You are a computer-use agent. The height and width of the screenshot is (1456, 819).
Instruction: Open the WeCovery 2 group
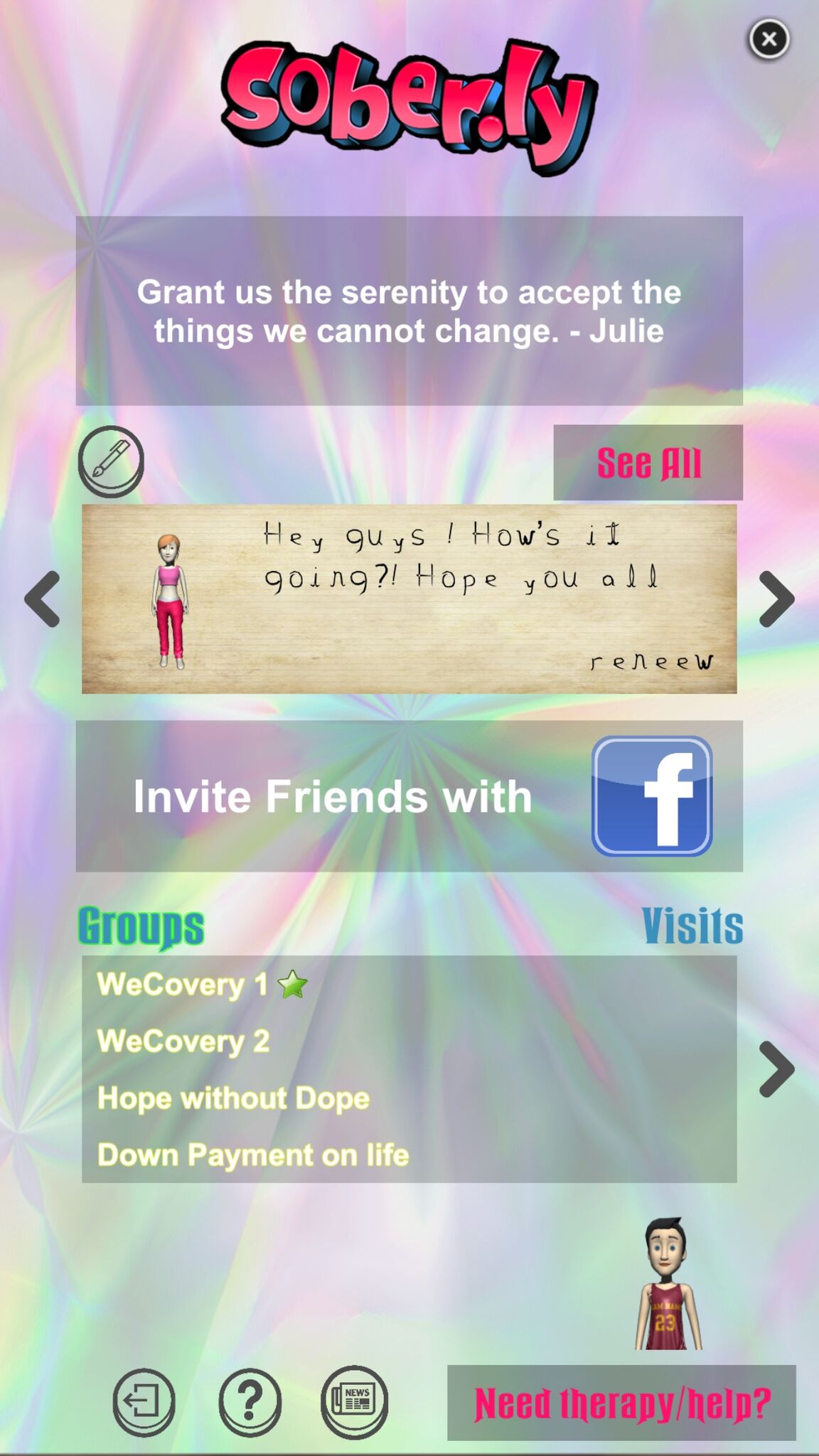click(183, 1042)
